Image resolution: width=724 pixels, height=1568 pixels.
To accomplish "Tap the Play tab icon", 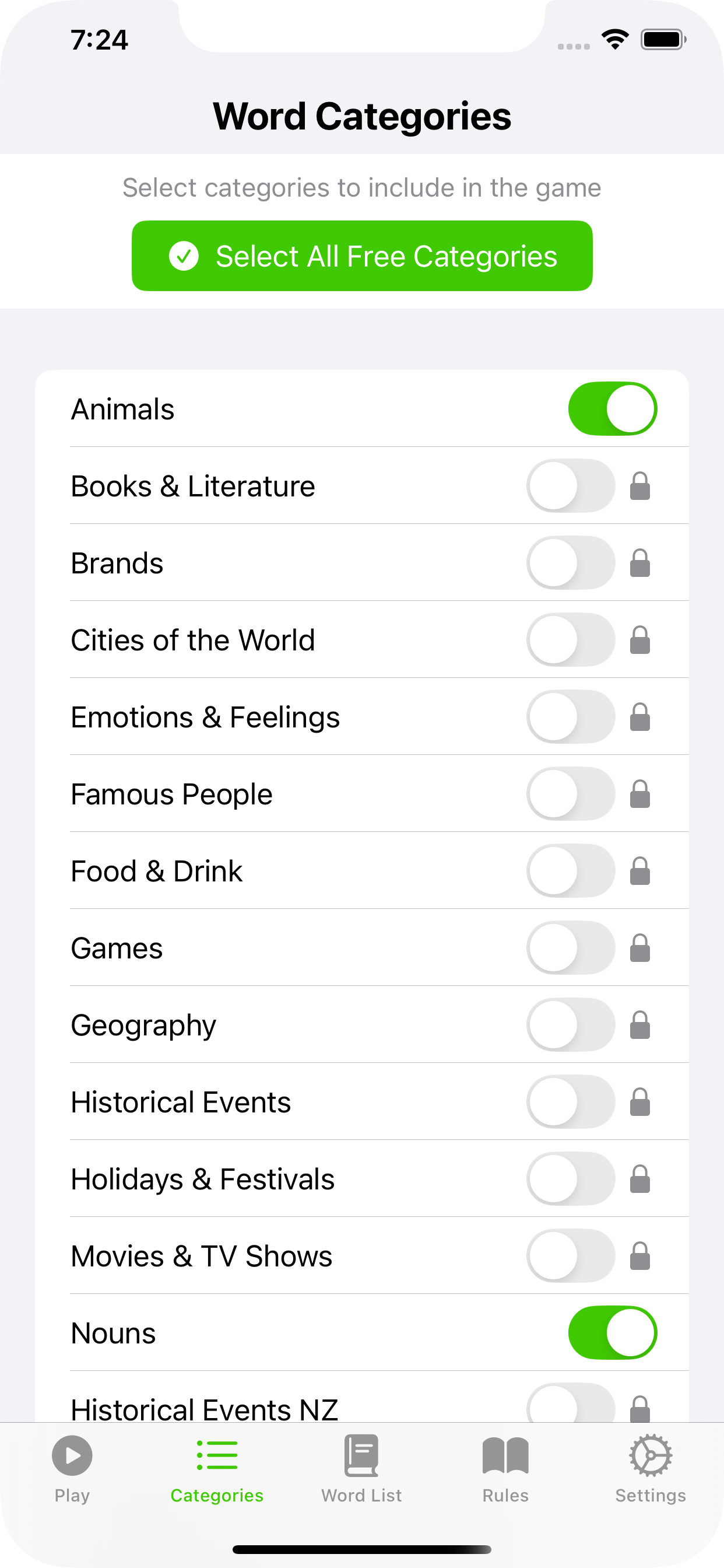I will (x=72, y=1455).
